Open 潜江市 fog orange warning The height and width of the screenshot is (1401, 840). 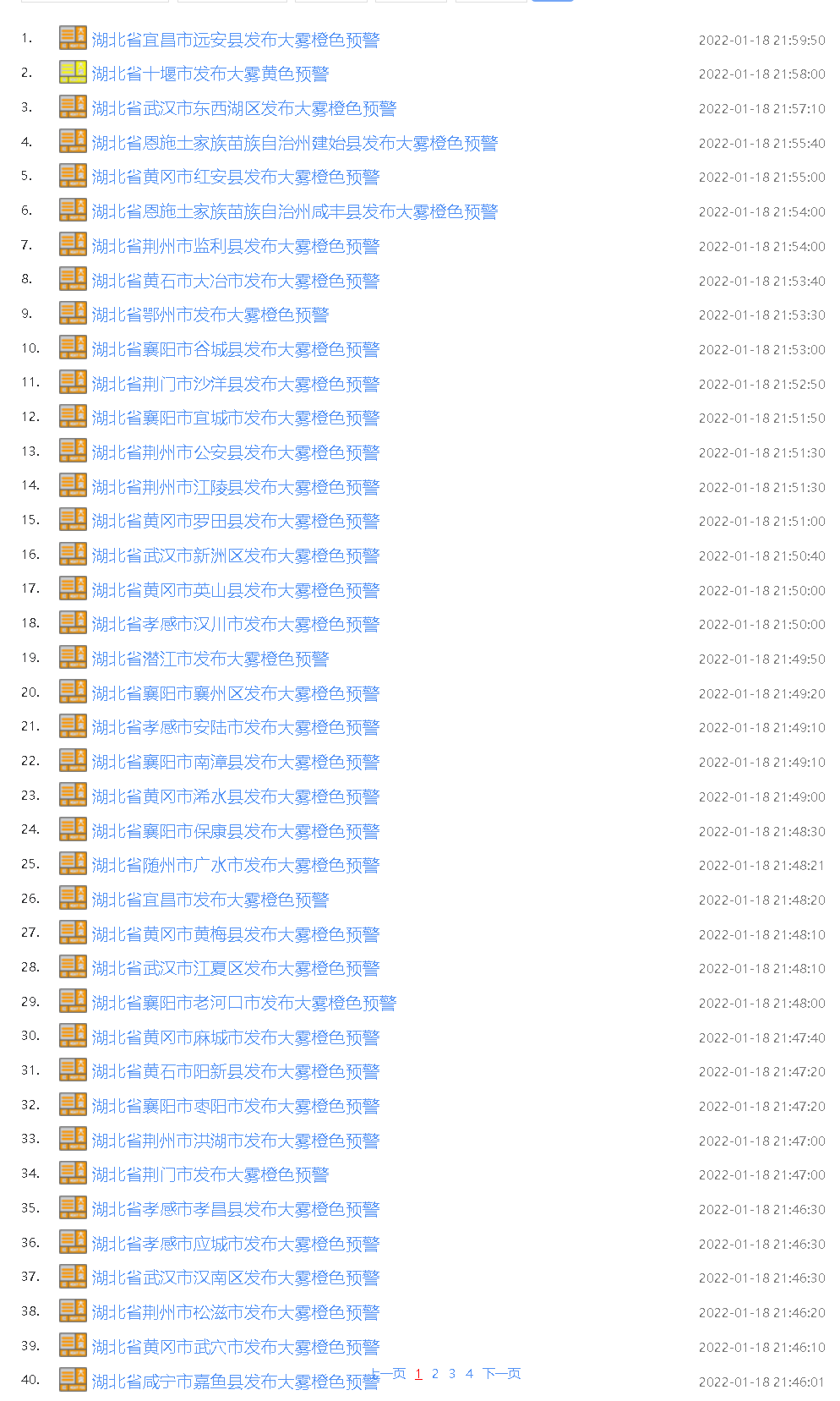[x=210, y=659]
